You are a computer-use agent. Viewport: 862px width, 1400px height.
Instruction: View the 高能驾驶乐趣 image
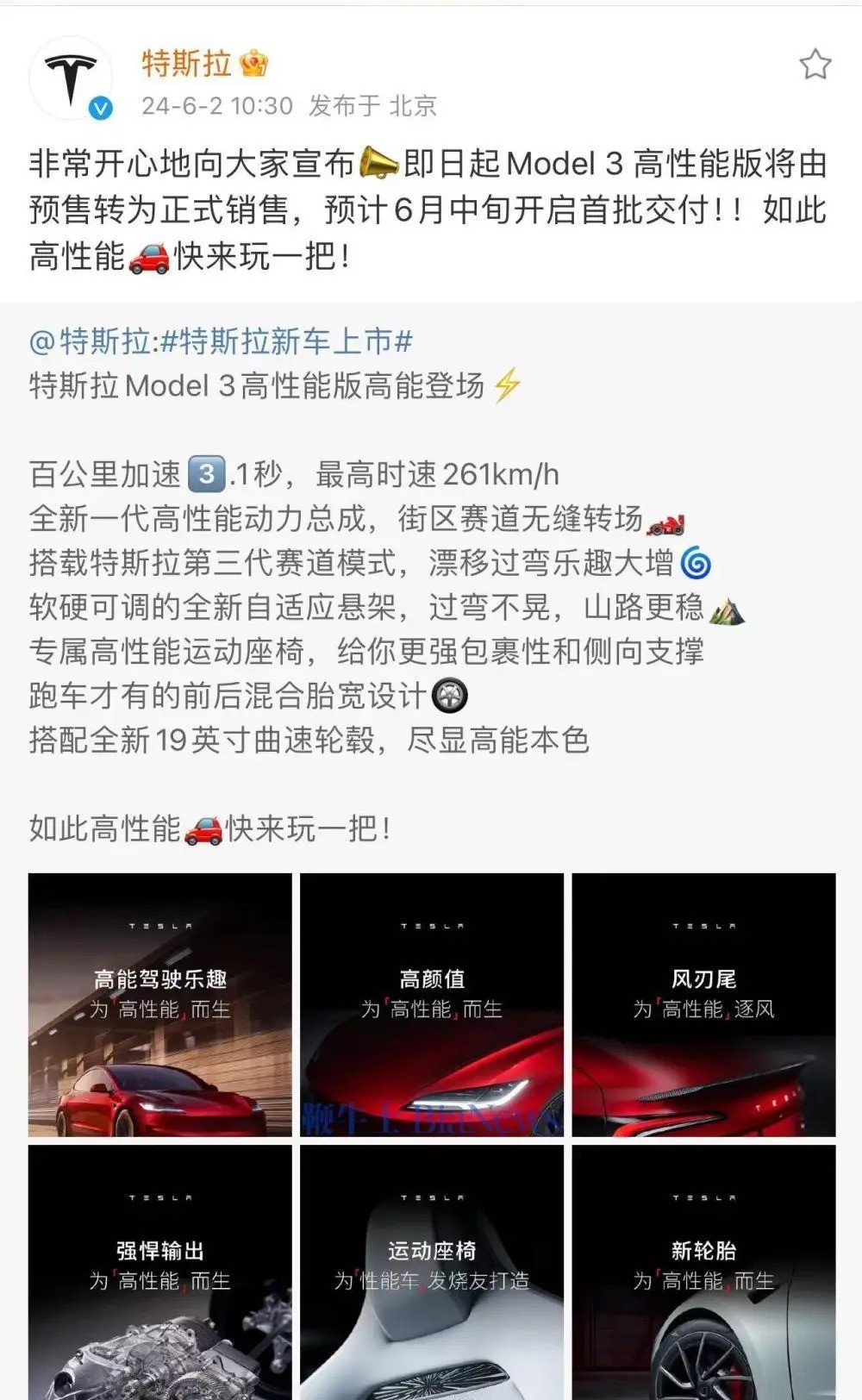point(160,1004)
